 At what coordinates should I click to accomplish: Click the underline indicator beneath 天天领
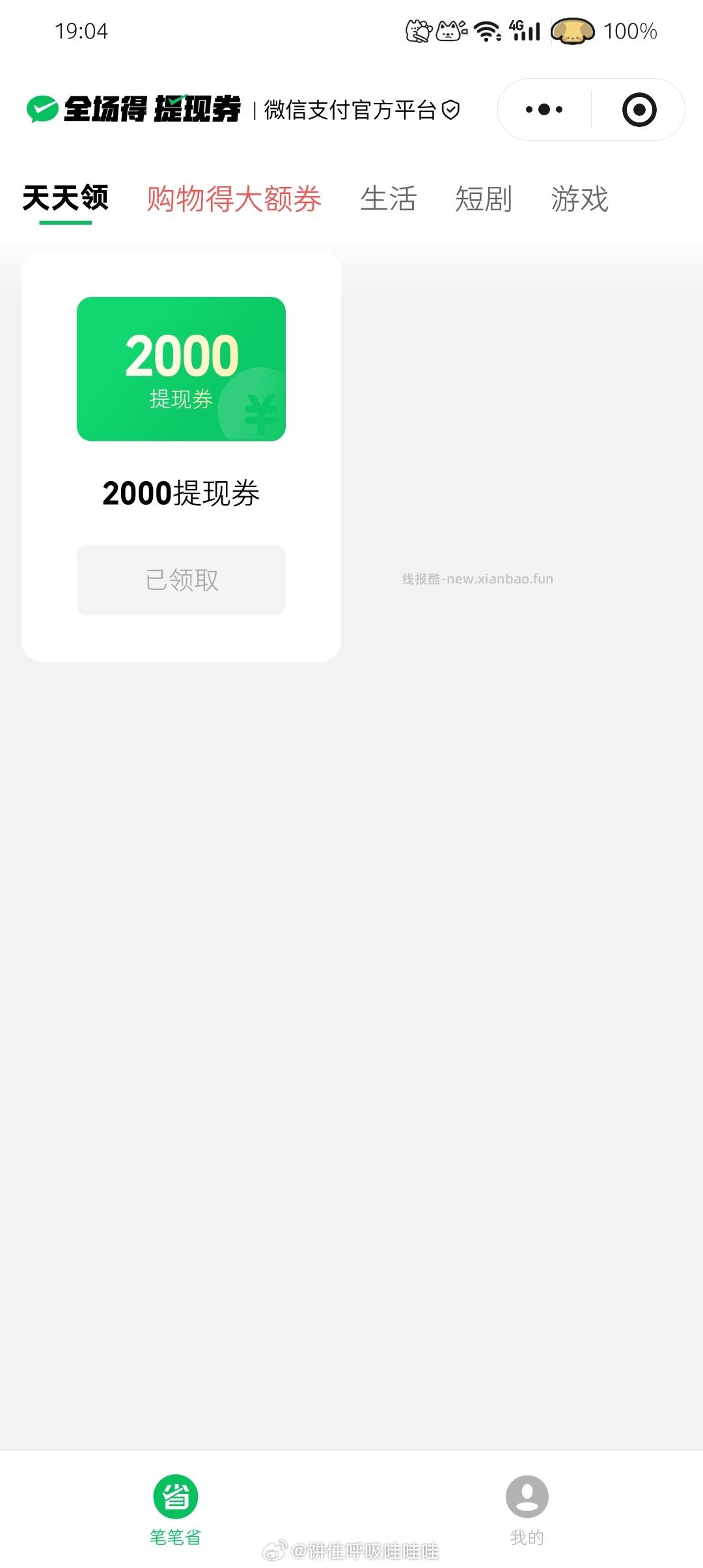(x=66, y=224)
